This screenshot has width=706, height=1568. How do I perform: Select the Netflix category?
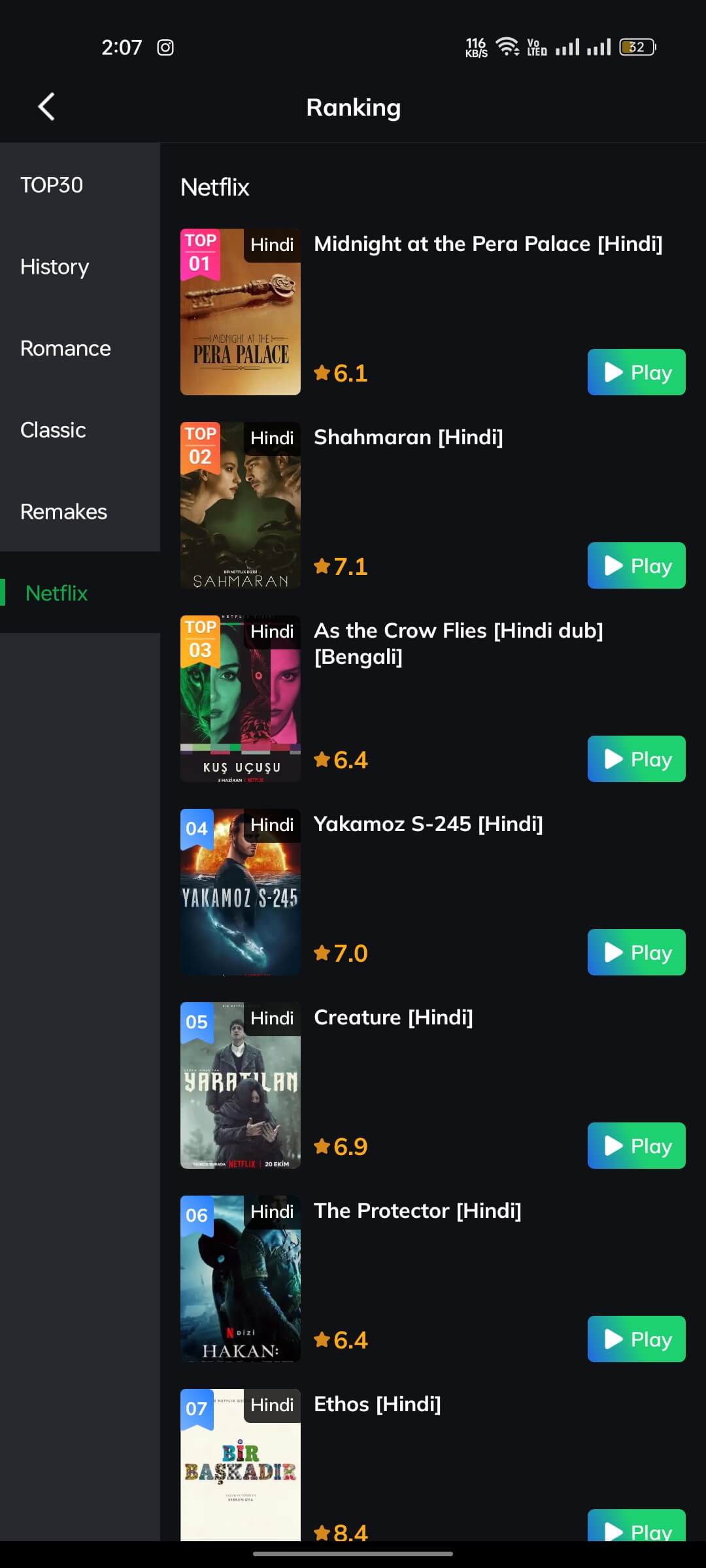point(57,593)
